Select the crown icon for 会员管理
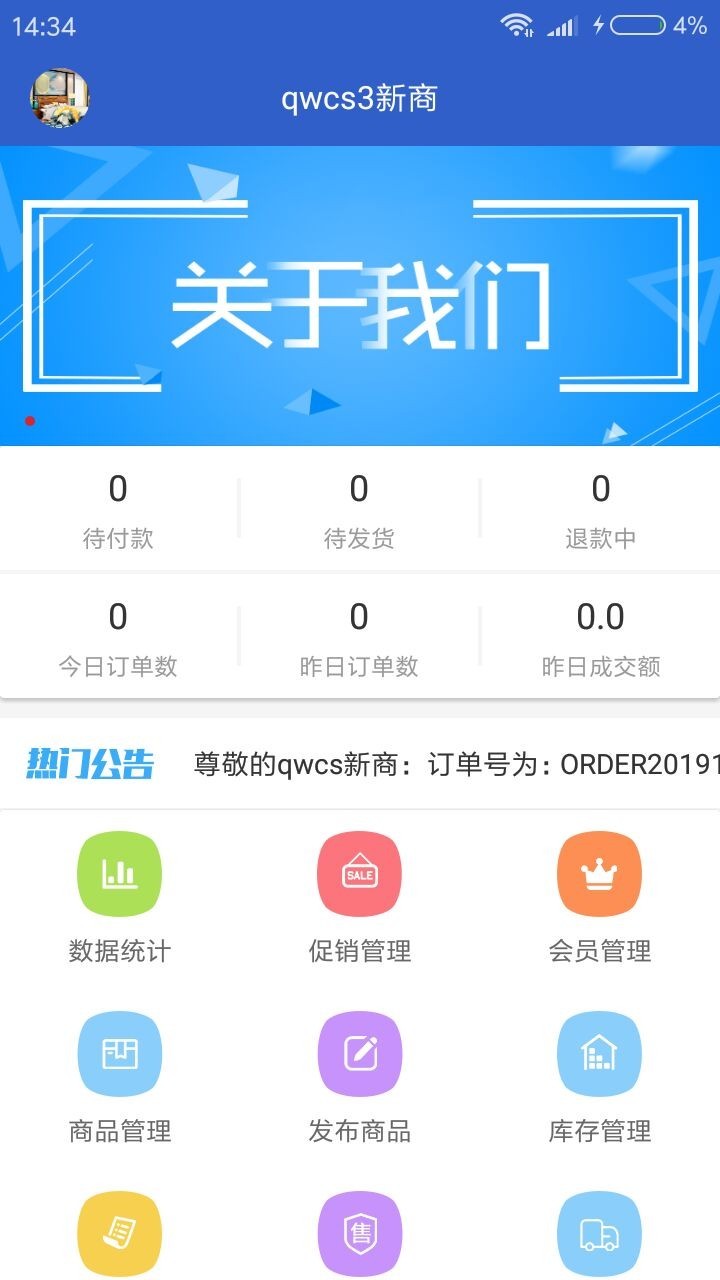The width and height of the screenshot is (720, 1280). tap(599, 872)
